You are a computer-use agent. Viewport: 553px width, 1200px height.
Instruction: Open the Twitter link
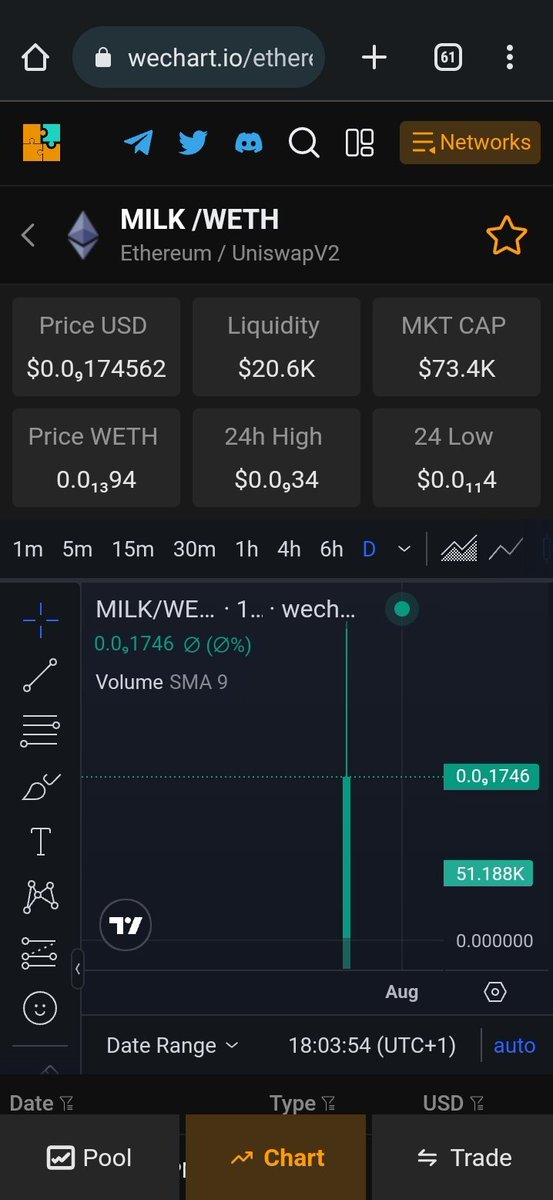pyautogui.click(x=193, y=142)
